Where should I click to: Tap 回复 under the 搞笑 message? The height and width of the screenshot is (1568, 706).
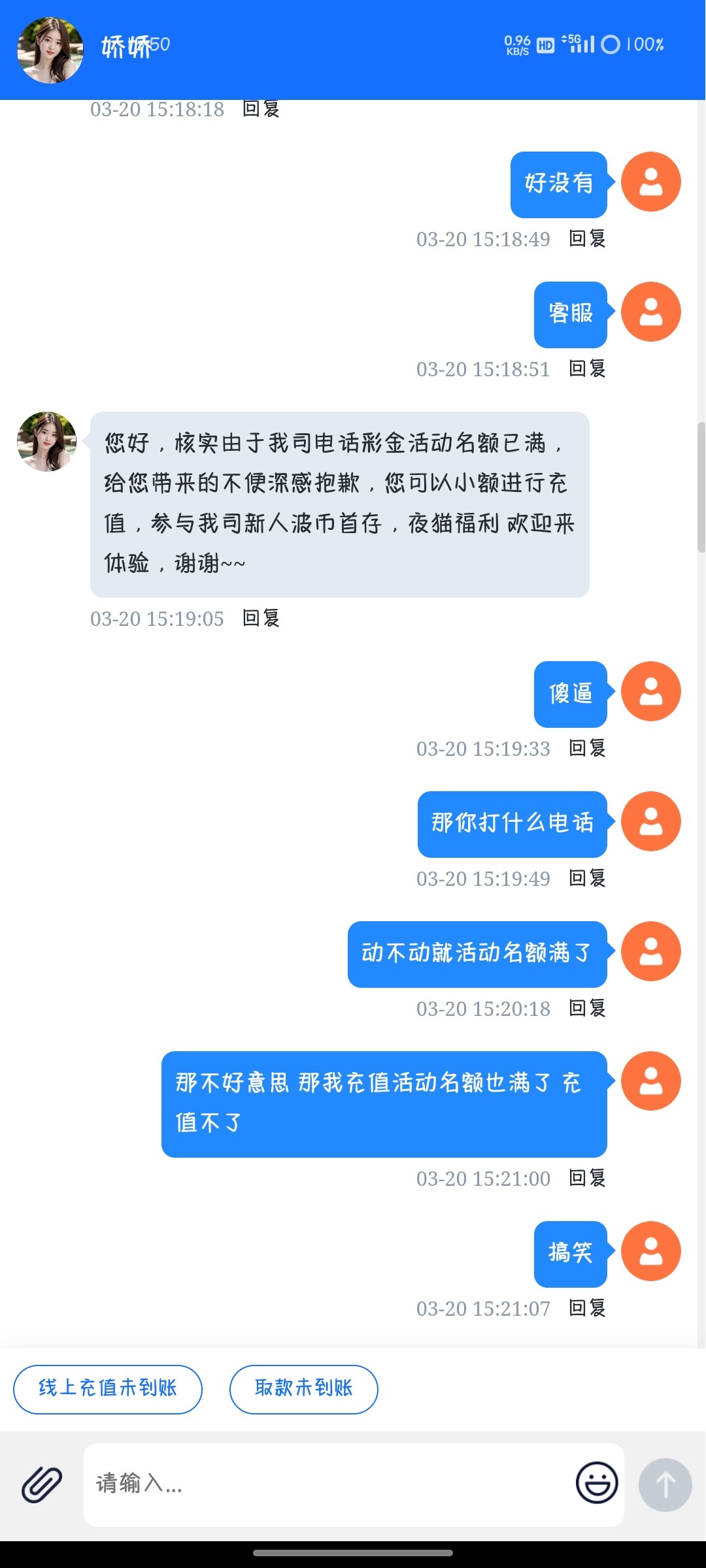(587, 1308)
